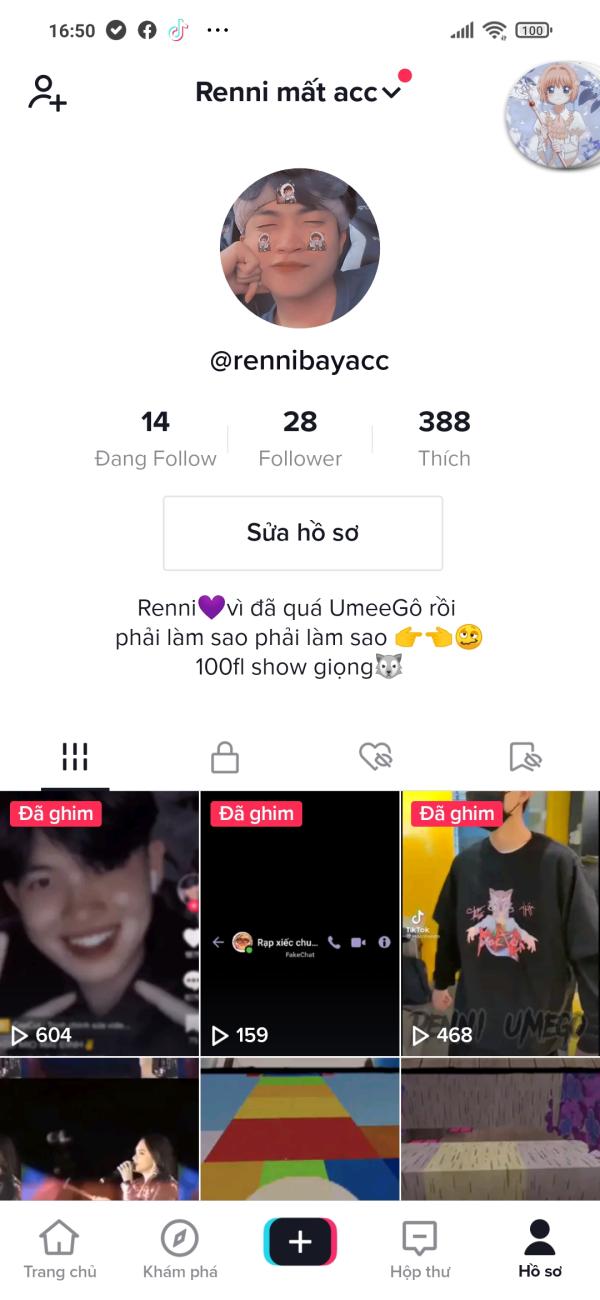Switch to the saved bookmarks tab
The height and width of the screenshot is (1300, 600).
[x=524, y=757]
